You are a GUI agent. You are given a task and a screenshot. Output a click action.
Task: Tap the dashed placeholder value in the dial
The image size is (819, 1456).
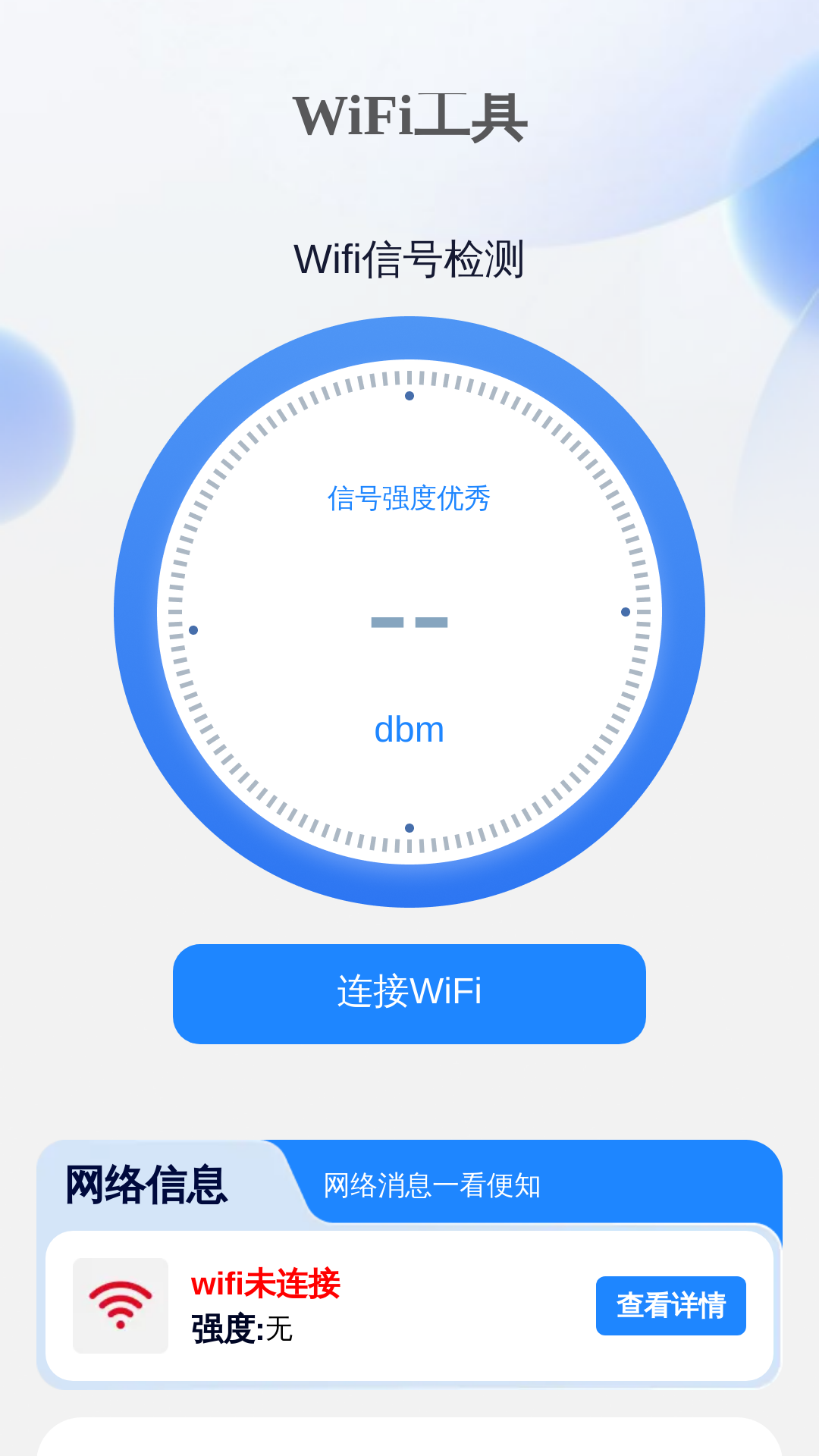point(409,622)
